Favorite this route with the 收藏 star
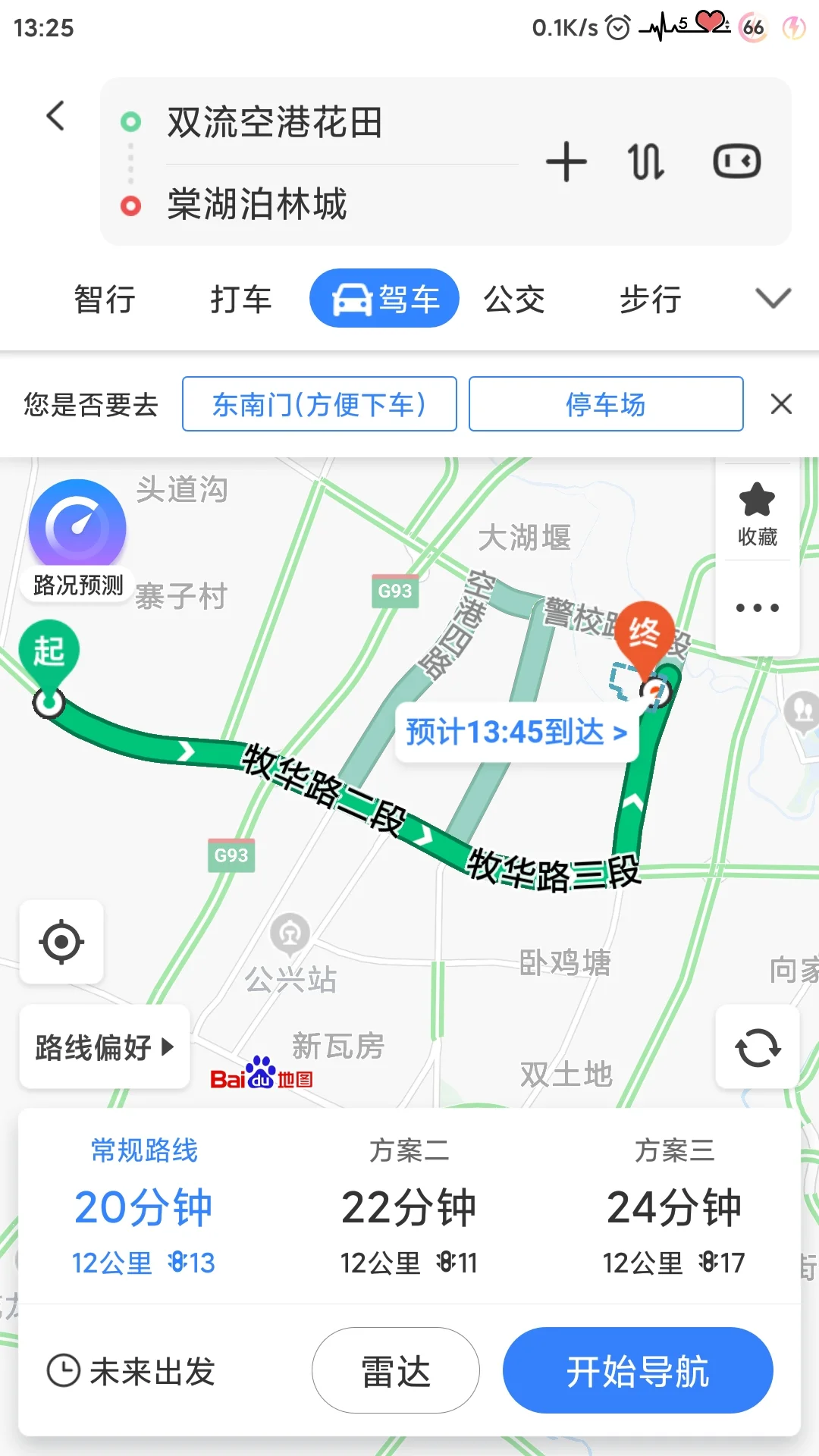 pyautogui.click(x=756, y=512)
